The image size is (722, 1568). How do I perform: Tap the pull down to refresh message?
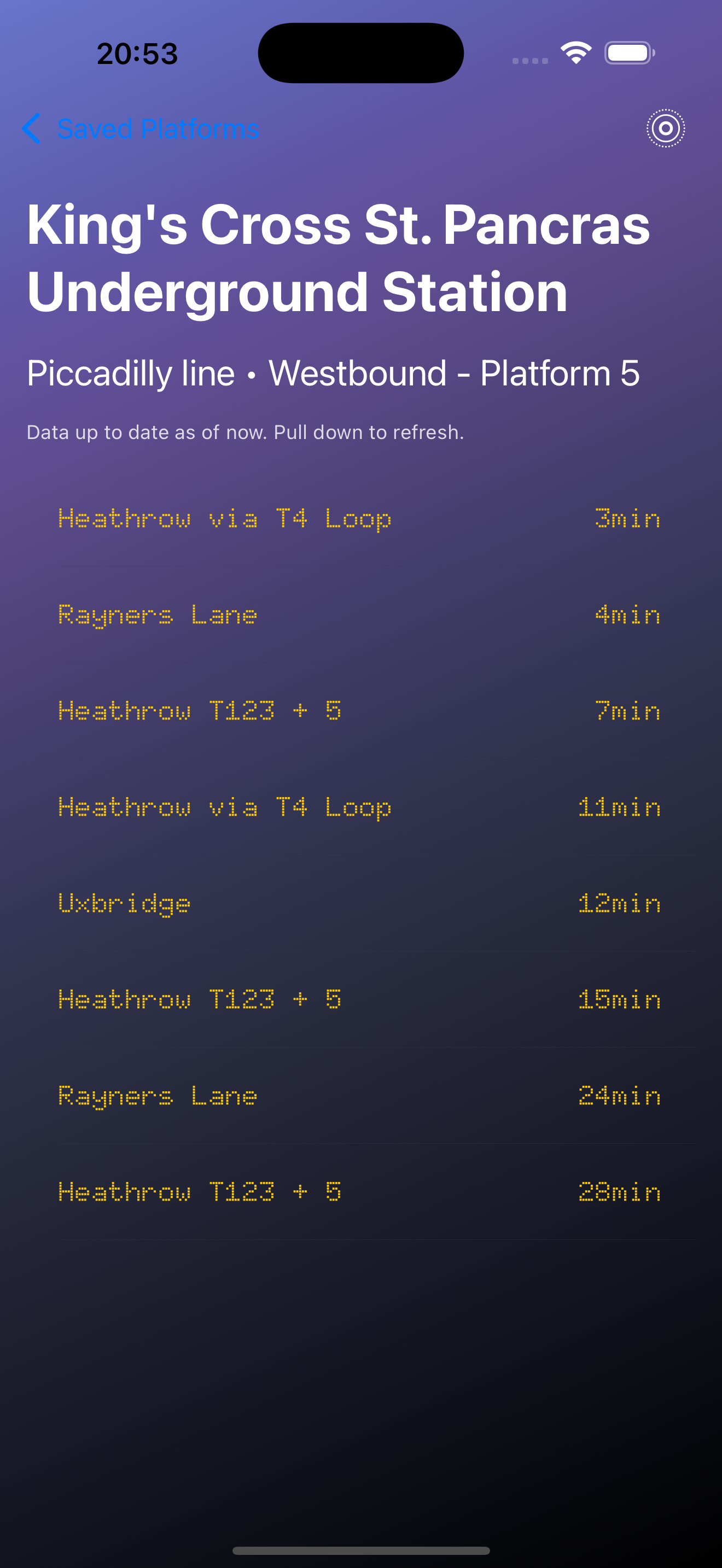(x=246, y=432)
